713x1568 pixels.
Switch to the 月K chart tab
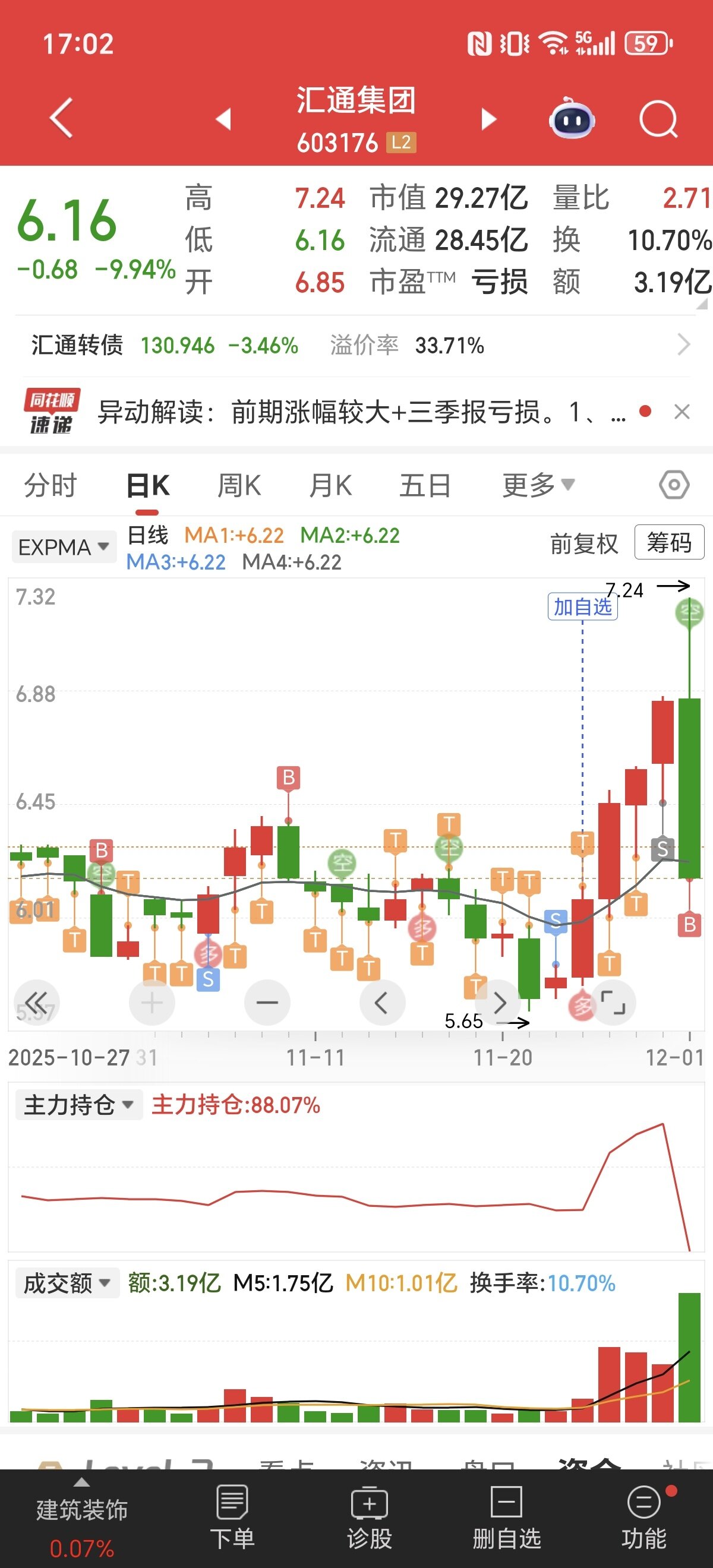point(330,486)
